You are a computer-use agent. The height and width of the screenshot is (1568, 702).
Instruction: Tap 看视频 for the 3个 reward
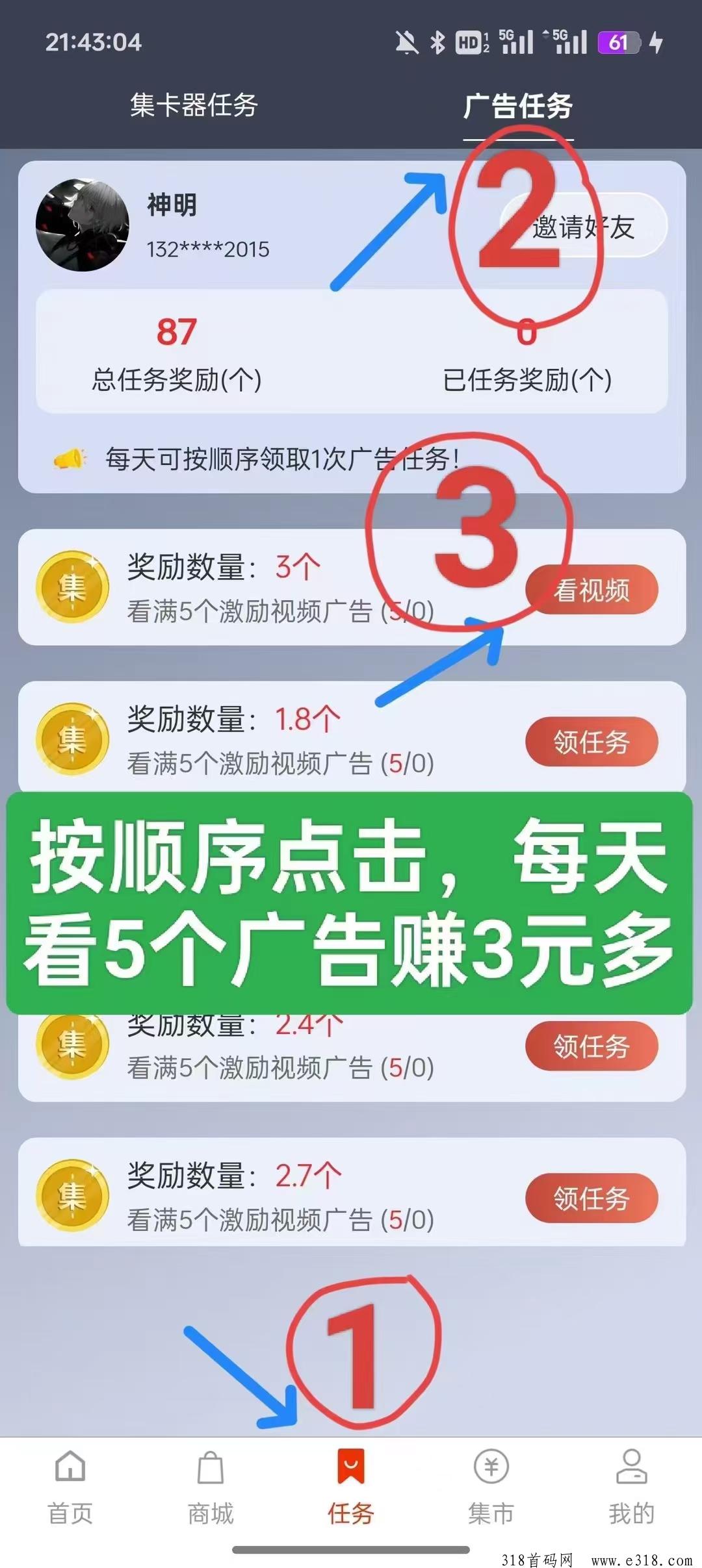(591, 590)
